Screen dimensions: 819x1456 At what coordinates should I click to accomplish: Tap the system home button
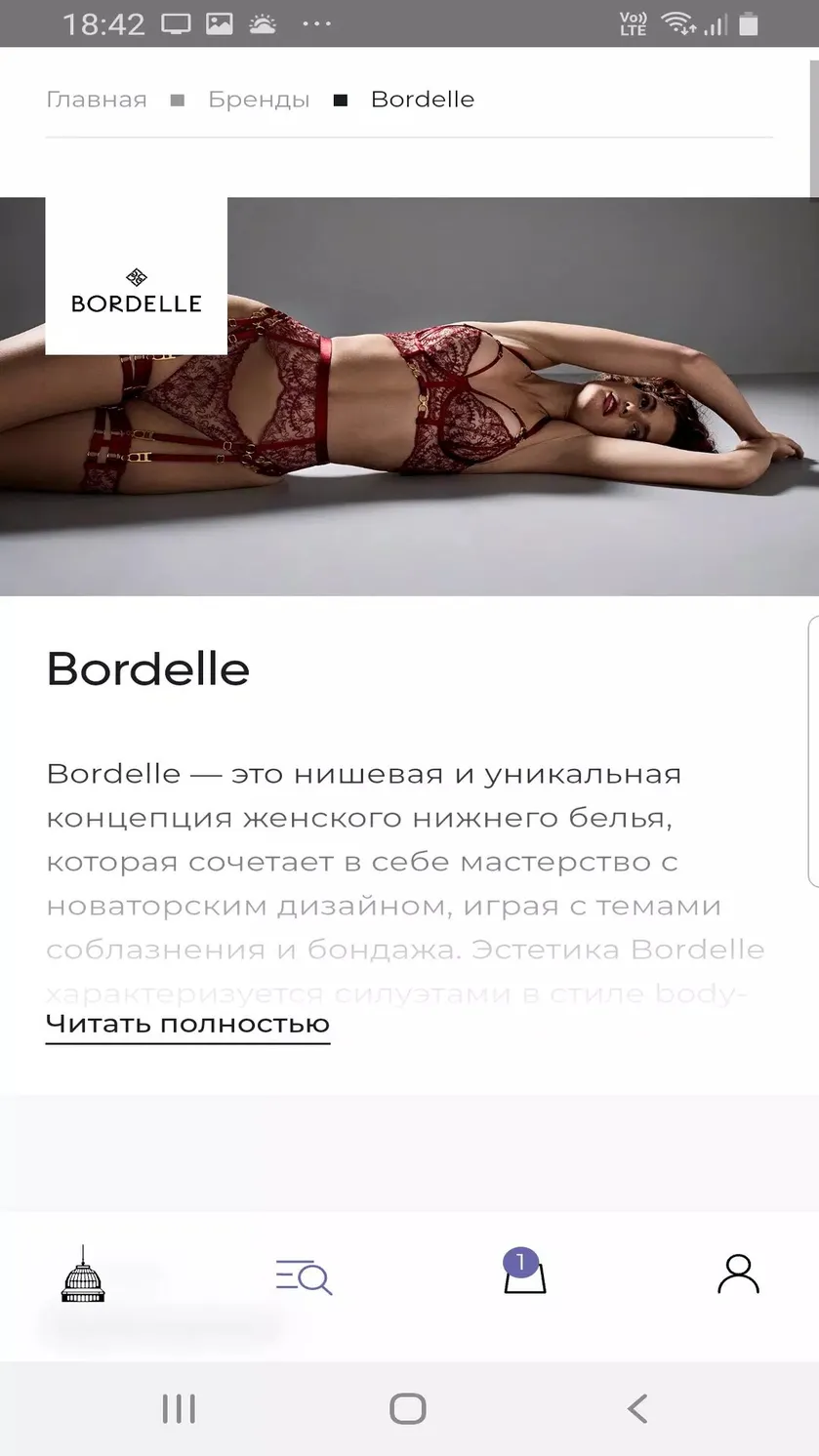[408, 1408]
